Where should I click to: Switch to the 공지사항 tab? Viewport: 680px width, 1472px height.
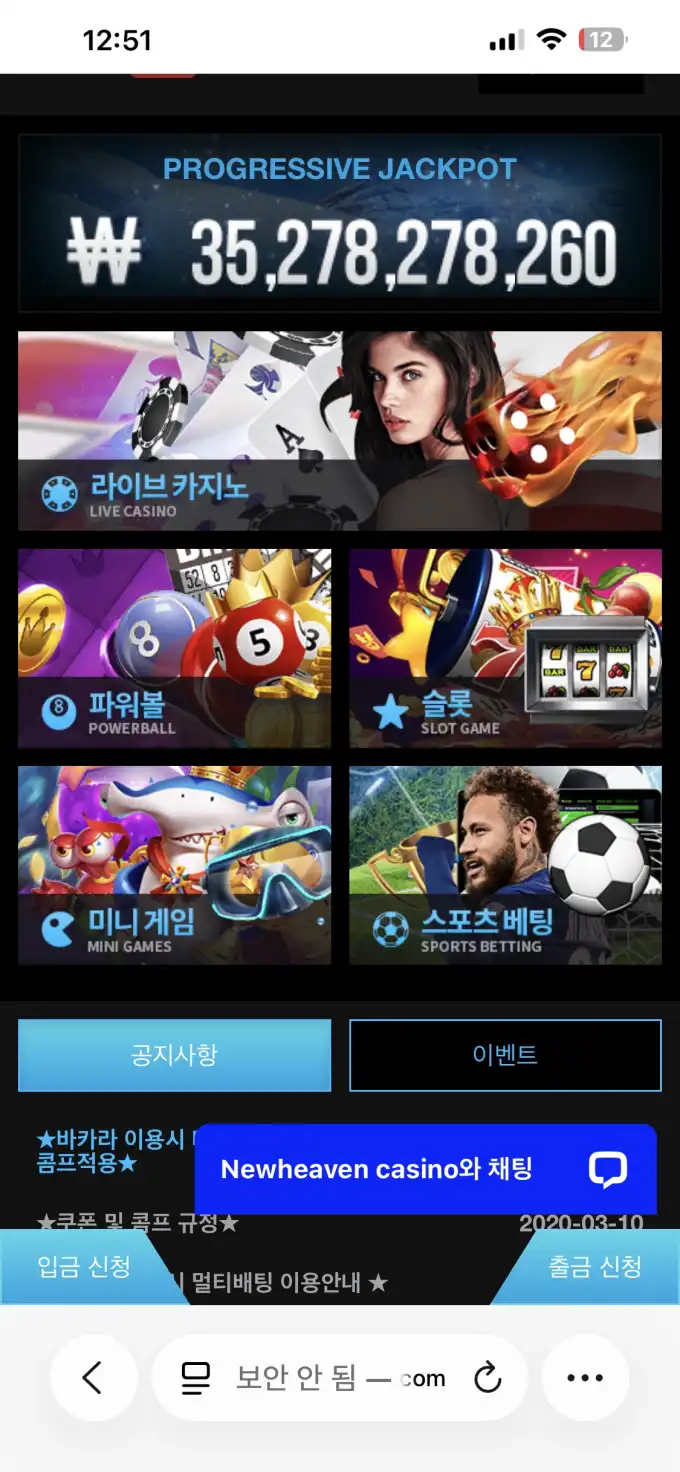click(174, 1055)
